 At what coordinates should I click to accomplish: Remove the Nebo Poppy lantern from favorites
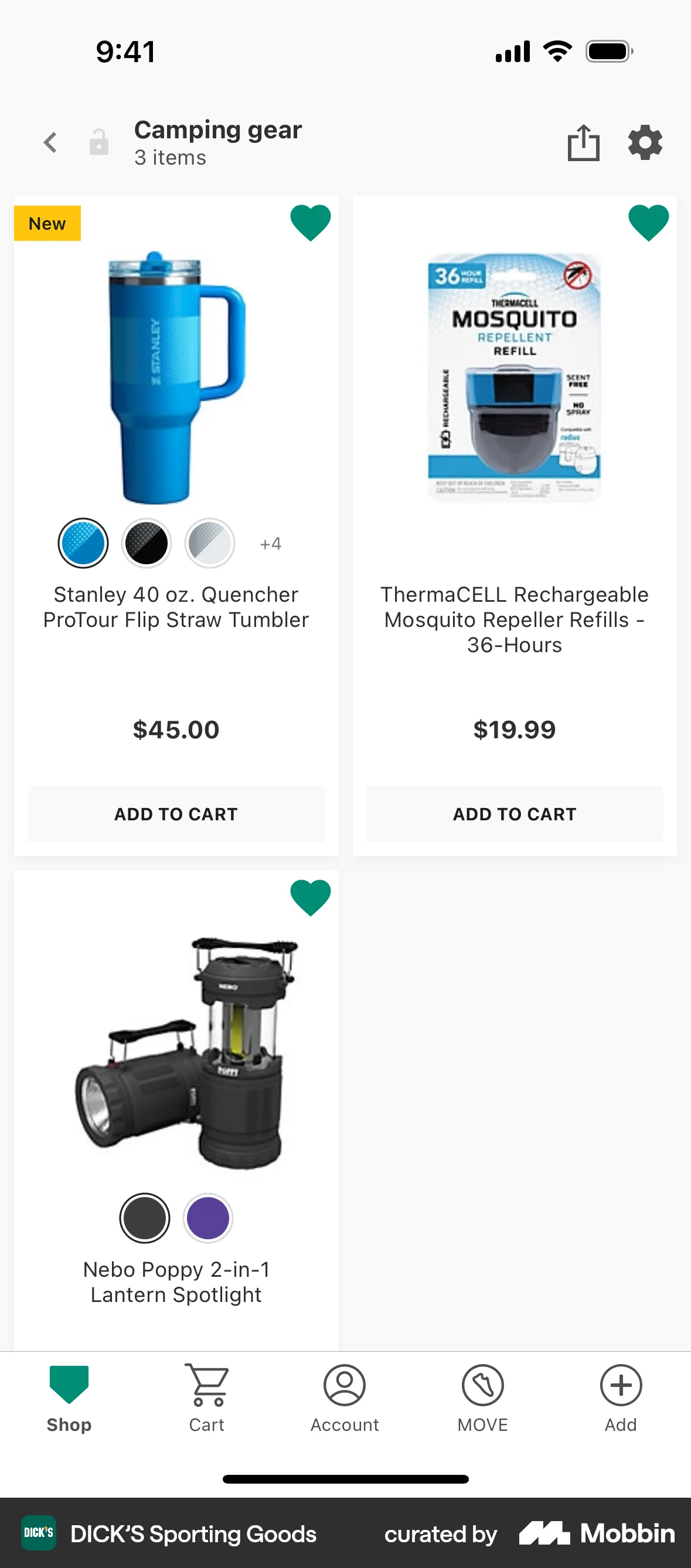pyautogui.click(x=310, y=898)
